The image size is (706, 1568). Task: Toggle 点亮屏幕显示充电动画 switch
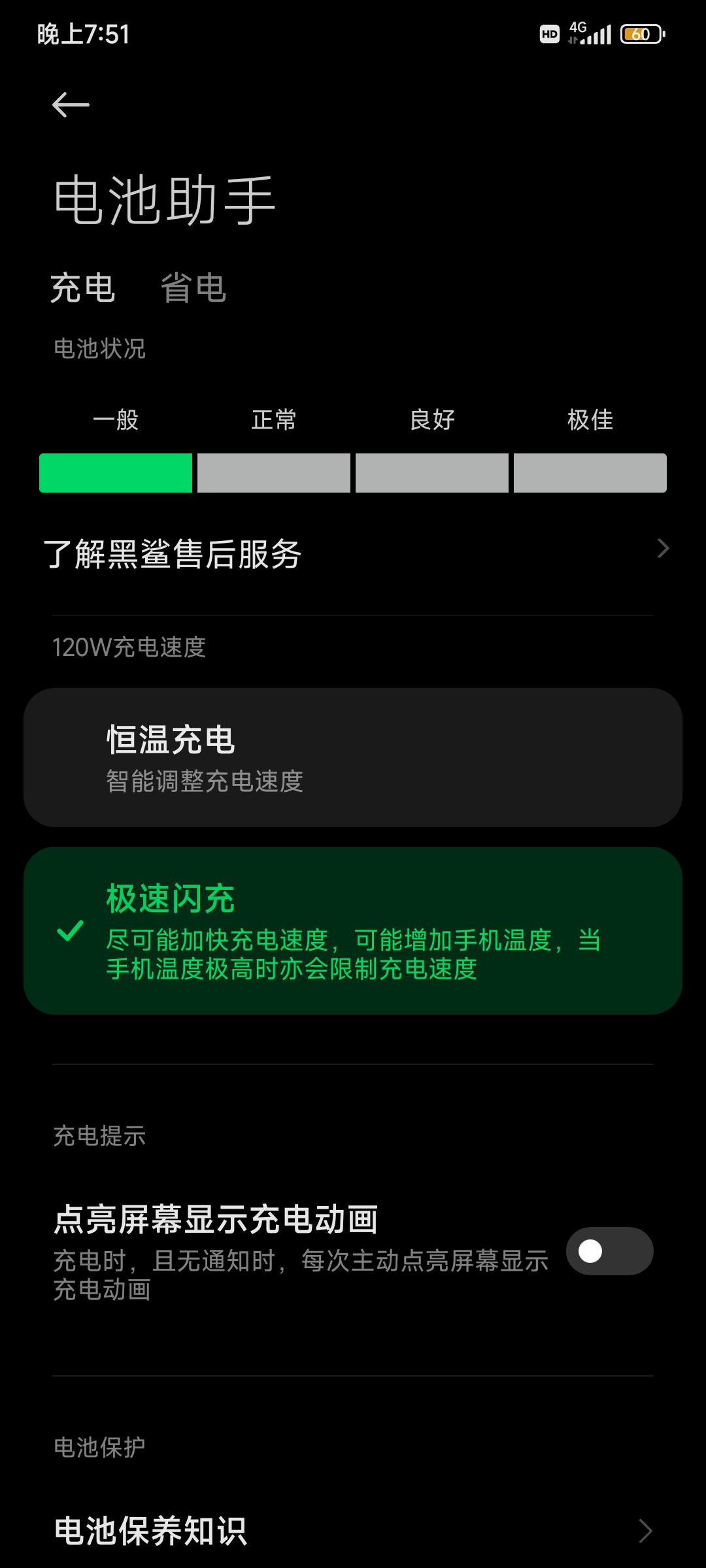coord(609,1251)
